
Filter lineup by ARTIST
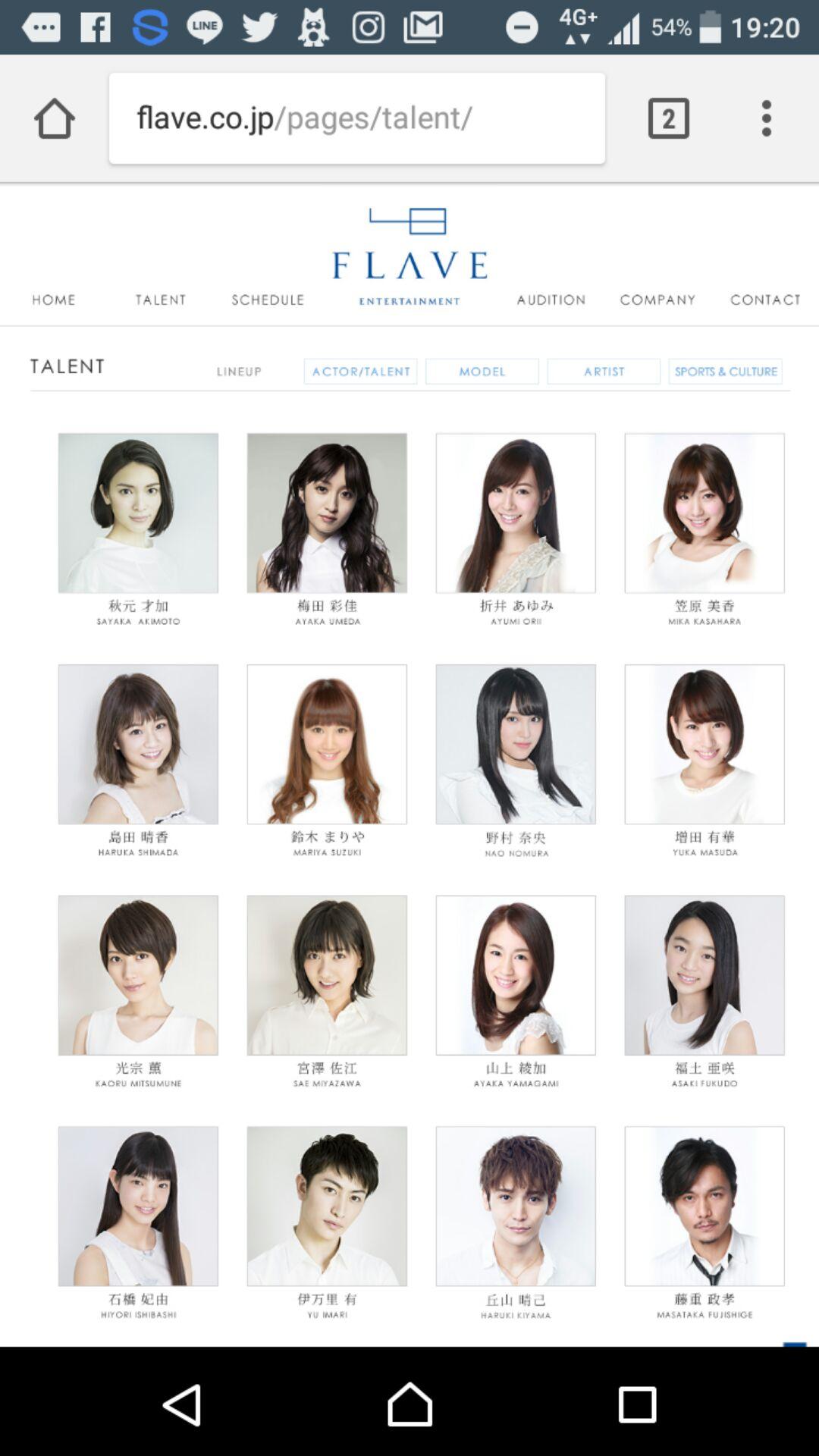(x=604, y=372)
